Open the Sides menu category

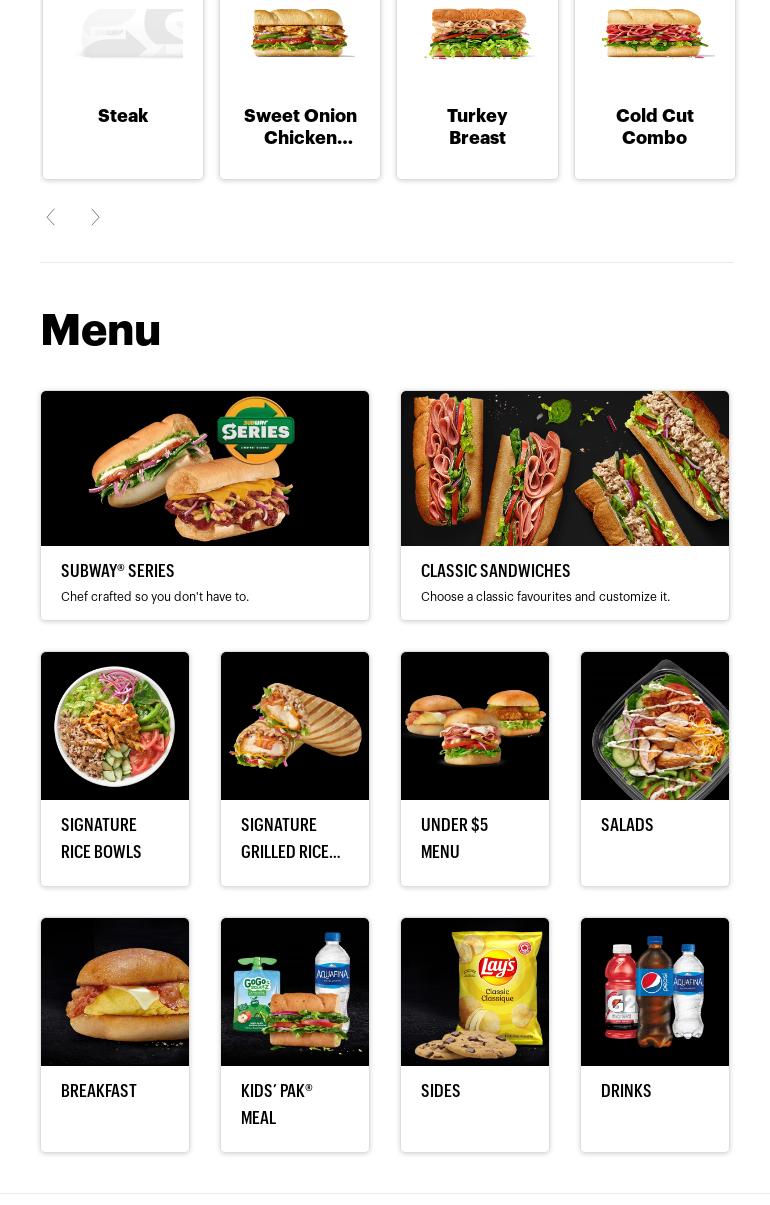click(475, 1035)
